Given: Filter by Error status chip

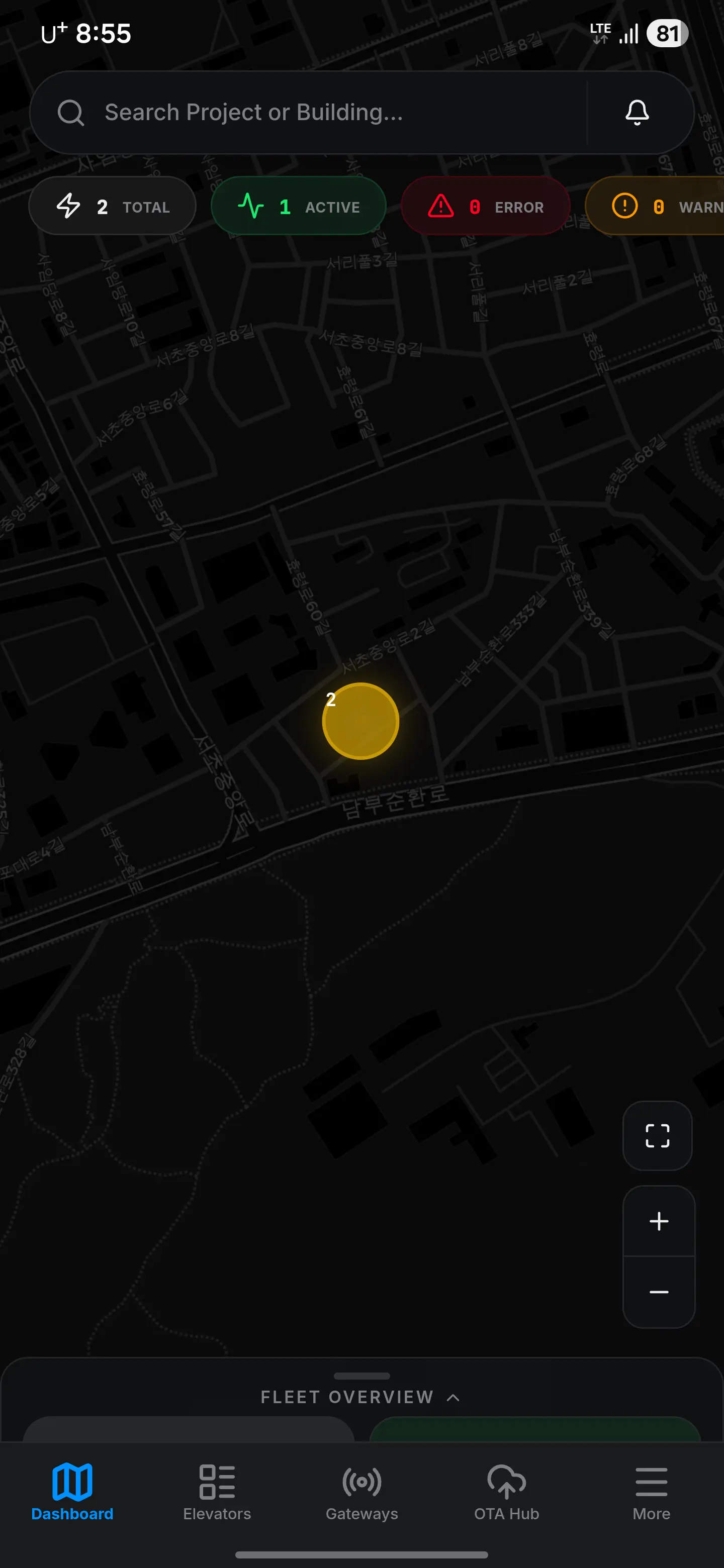Looking at the screenshot, I should point(485,207).
